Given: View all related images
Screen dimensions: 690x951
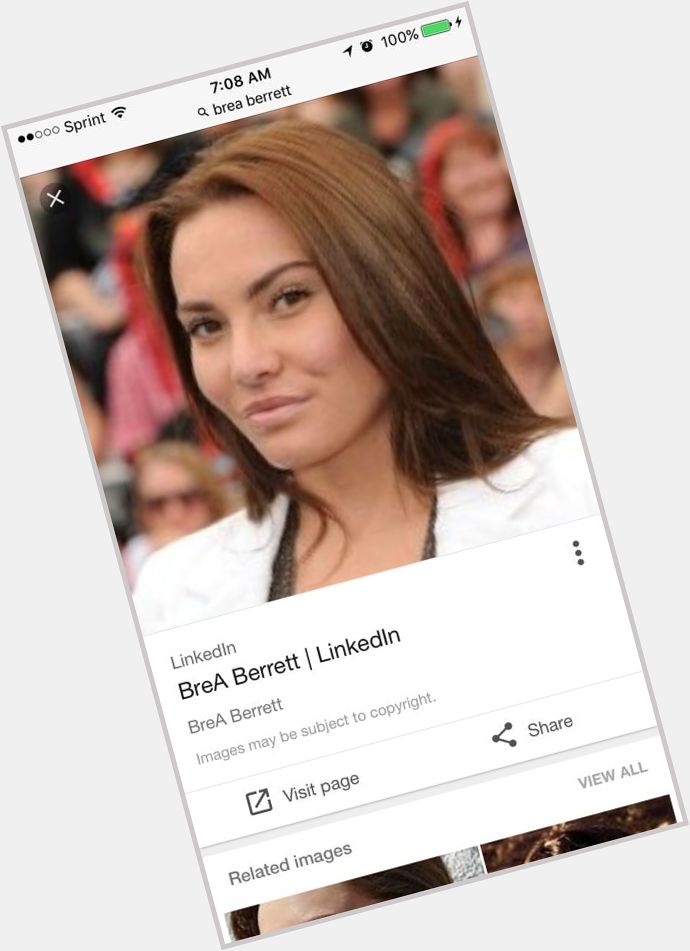Looking at the screenshot, I should pyautogui.click(x=612, y=775).
